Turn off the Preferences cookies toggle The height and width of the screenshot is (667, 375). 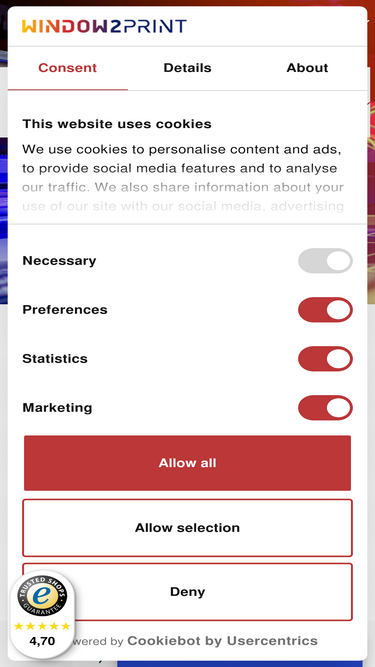click(325, 310)
